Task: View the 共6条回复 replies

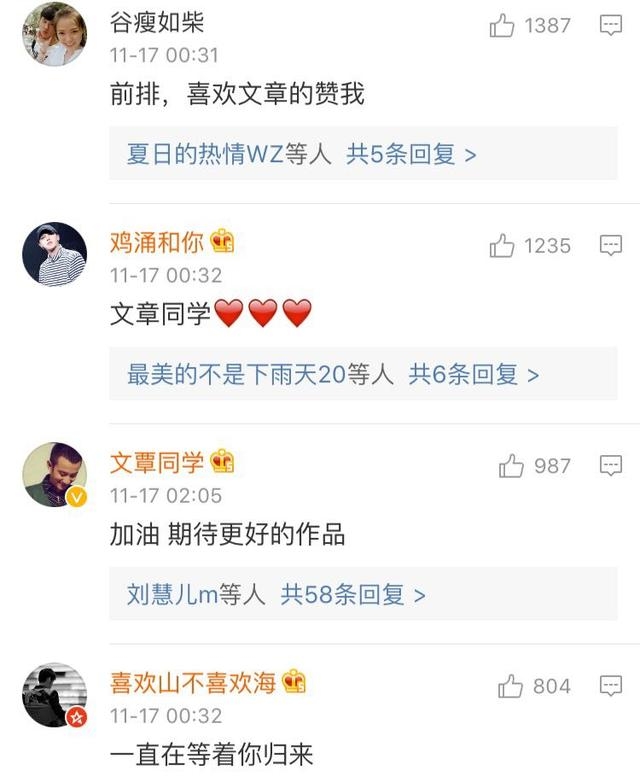Action: 474,374
